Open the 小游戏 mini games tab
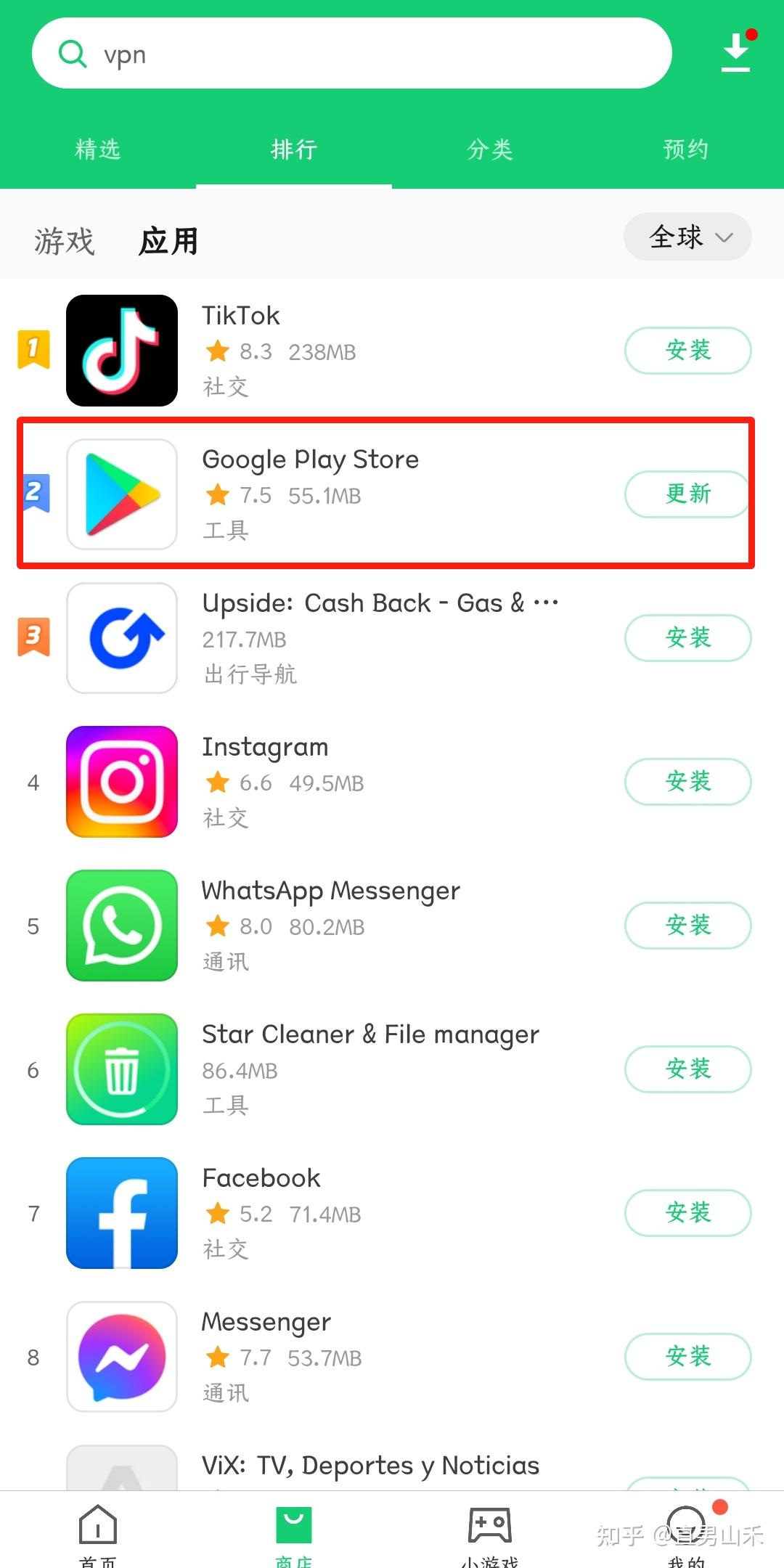 490,1534
